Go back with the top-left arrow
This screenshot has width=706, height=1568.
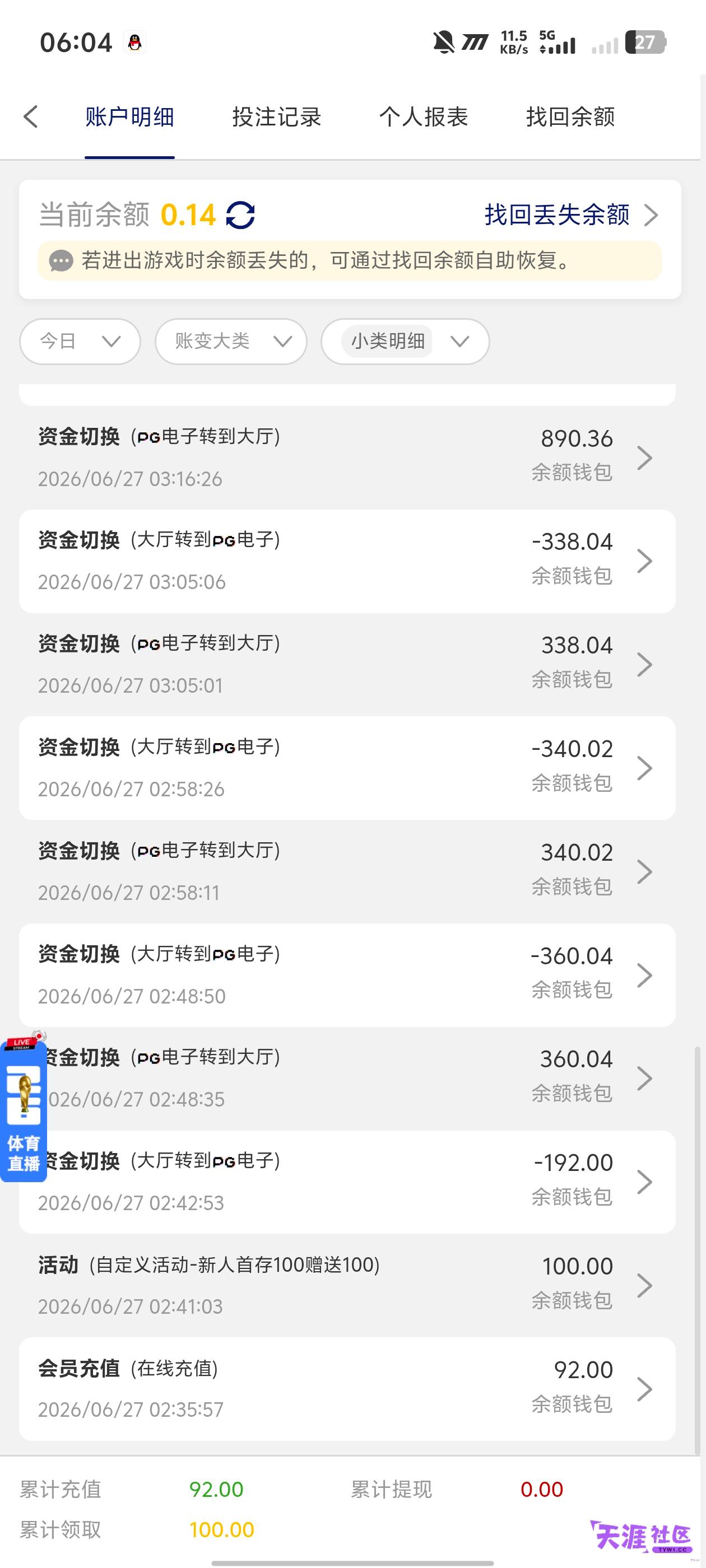pos(30,117)
